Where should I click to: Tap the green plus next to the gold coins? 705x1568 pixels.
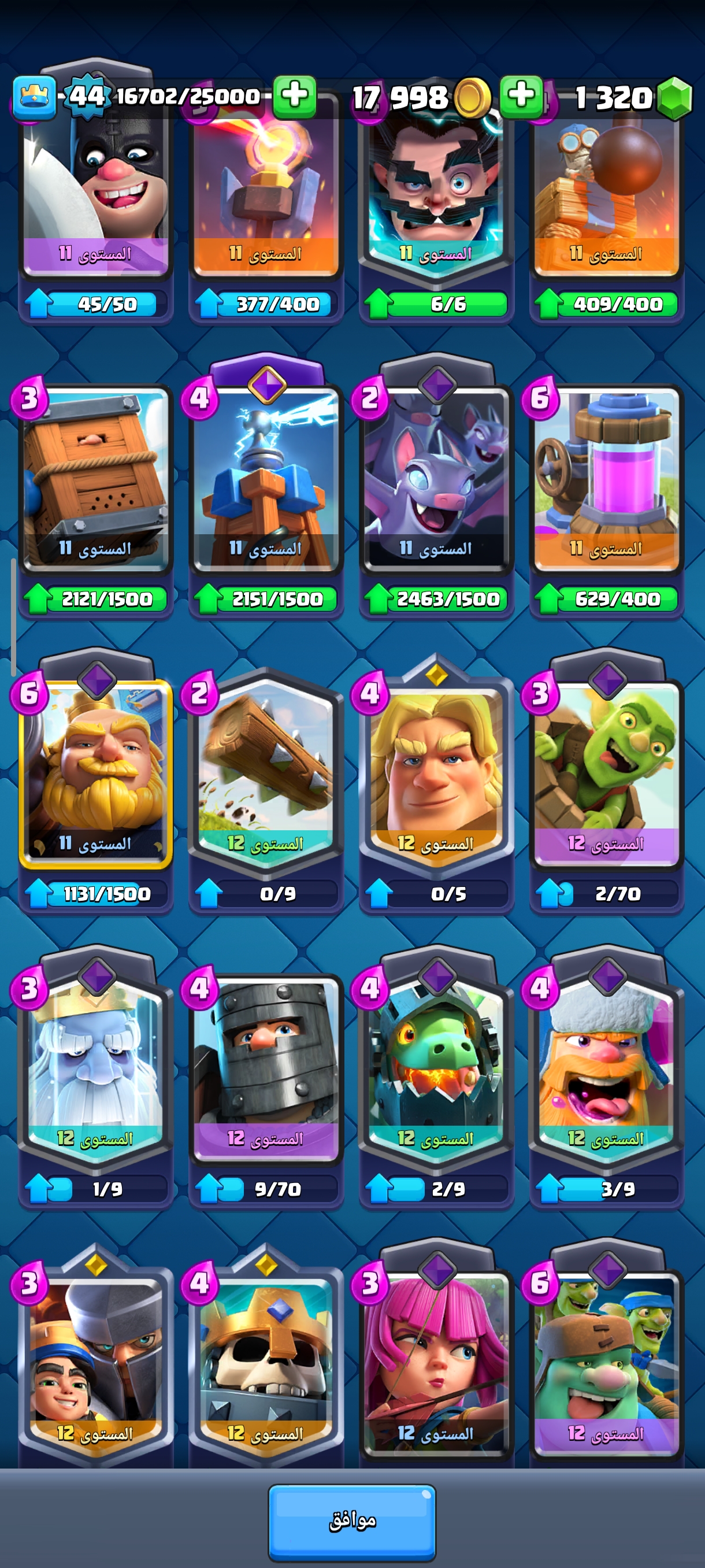[x=521, y=97]
